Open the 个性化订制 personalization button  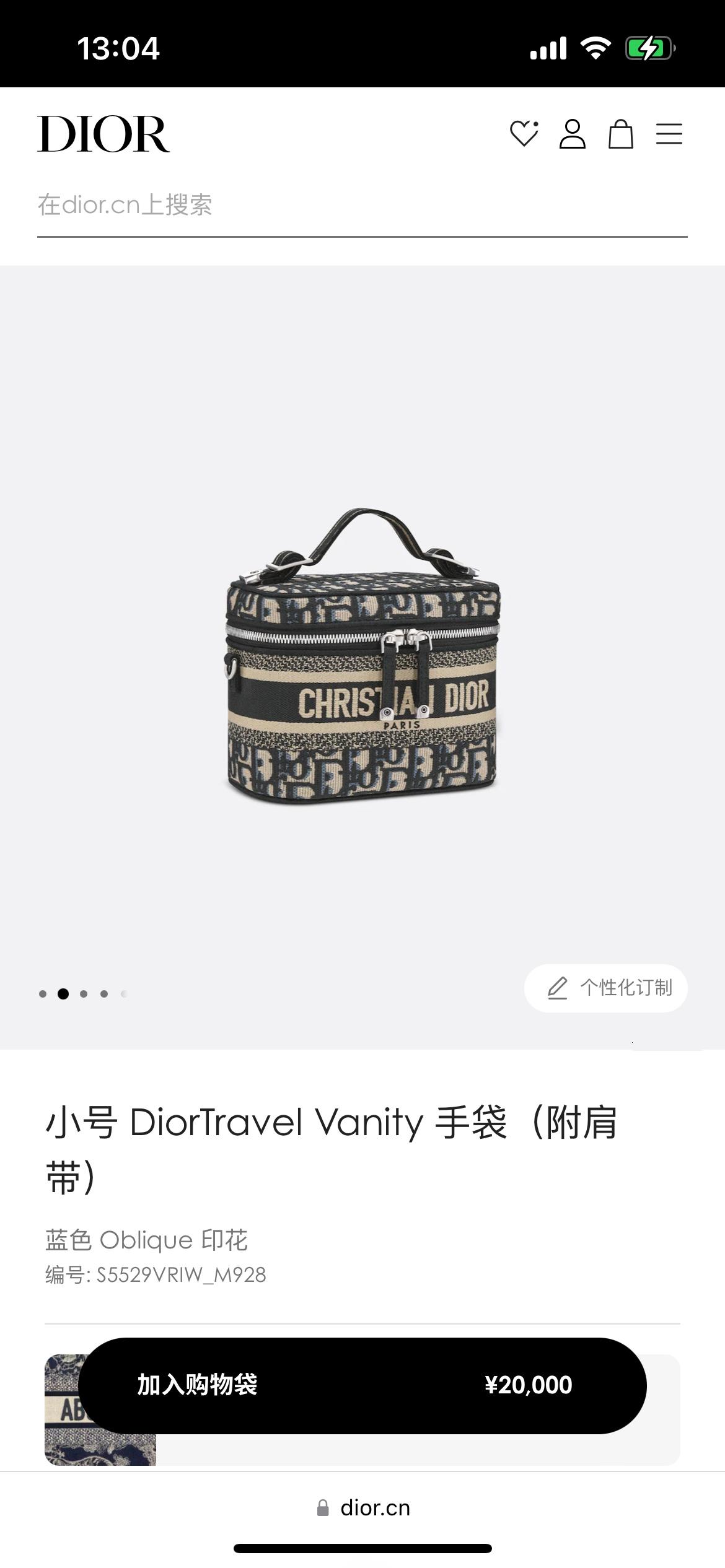click(x=606, y=988)
